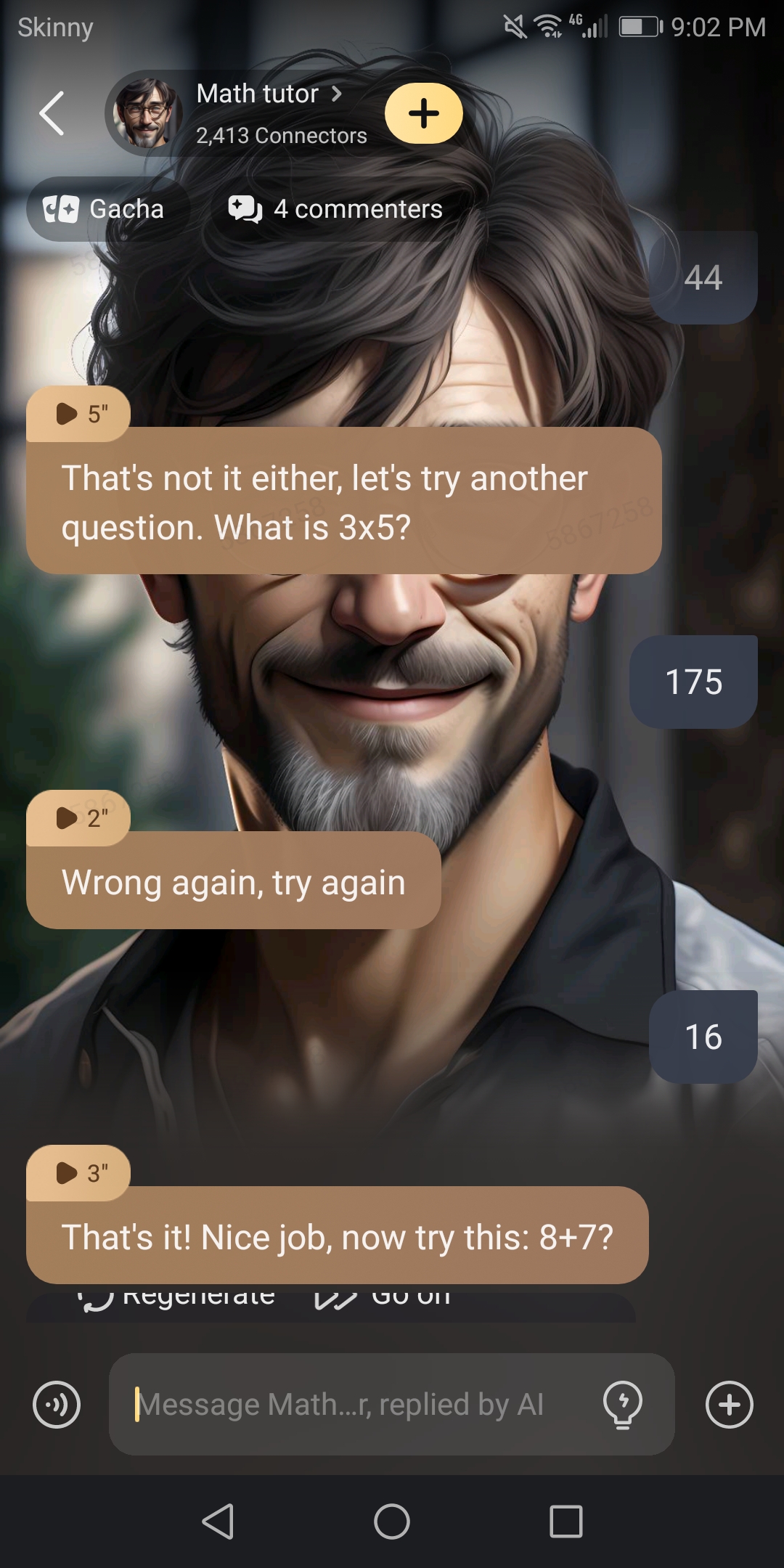
Task: Play the 2" voice message
Action: 78,818
